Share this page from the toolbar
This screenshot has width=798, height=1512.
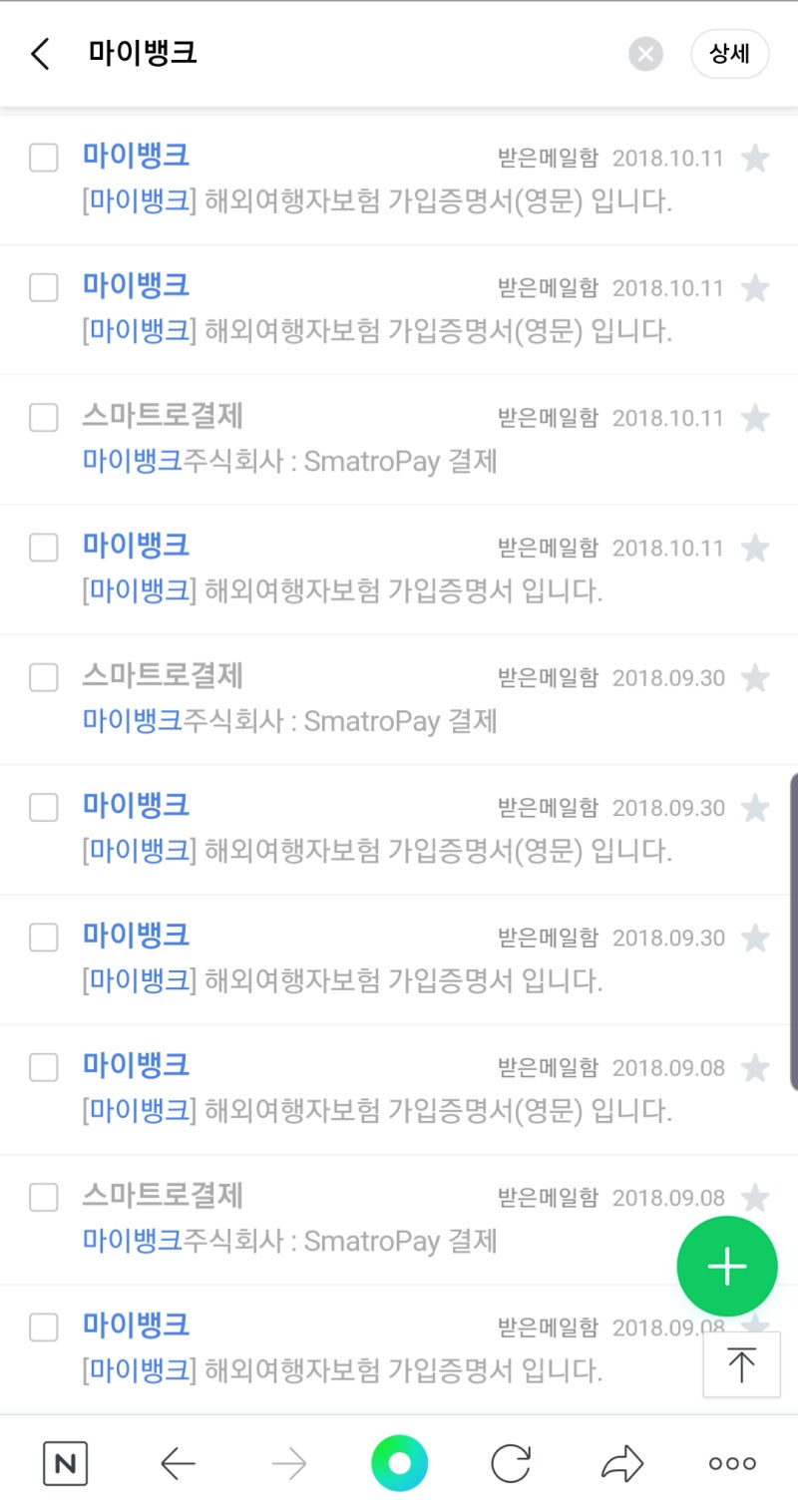tap(622, 1464)
